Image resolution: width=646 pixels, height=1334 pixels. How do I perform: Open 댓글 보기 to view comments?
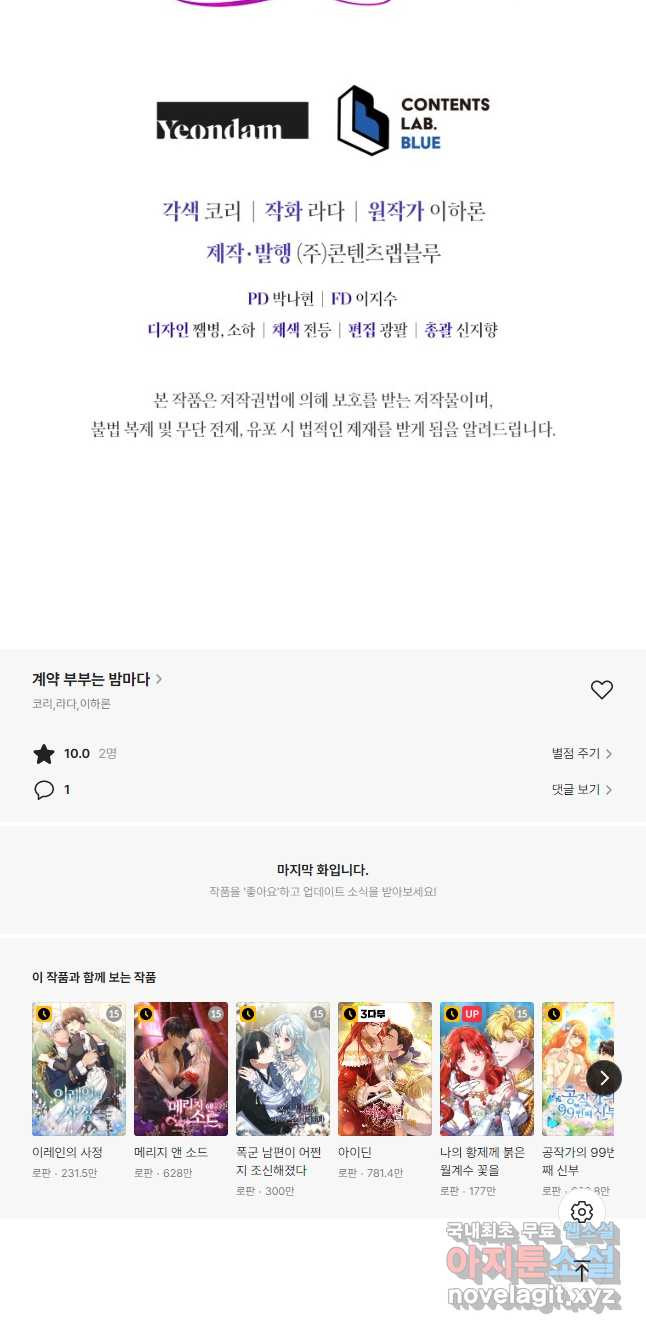point(582,790)
